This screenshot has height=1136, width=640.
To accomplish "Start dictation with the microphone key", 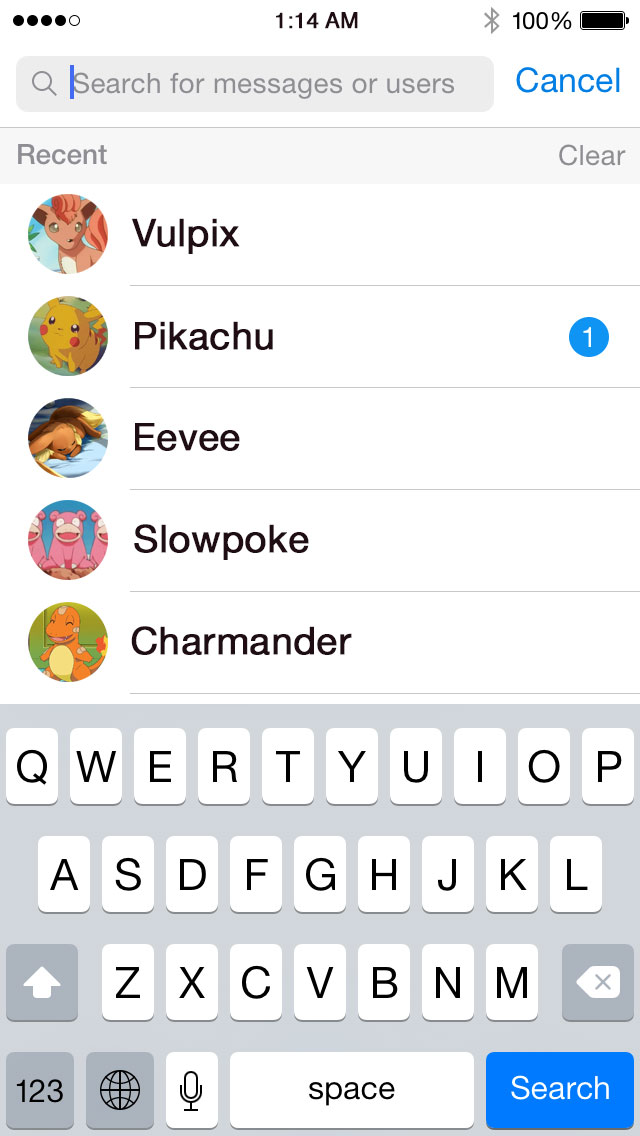I will (192, 1089).
